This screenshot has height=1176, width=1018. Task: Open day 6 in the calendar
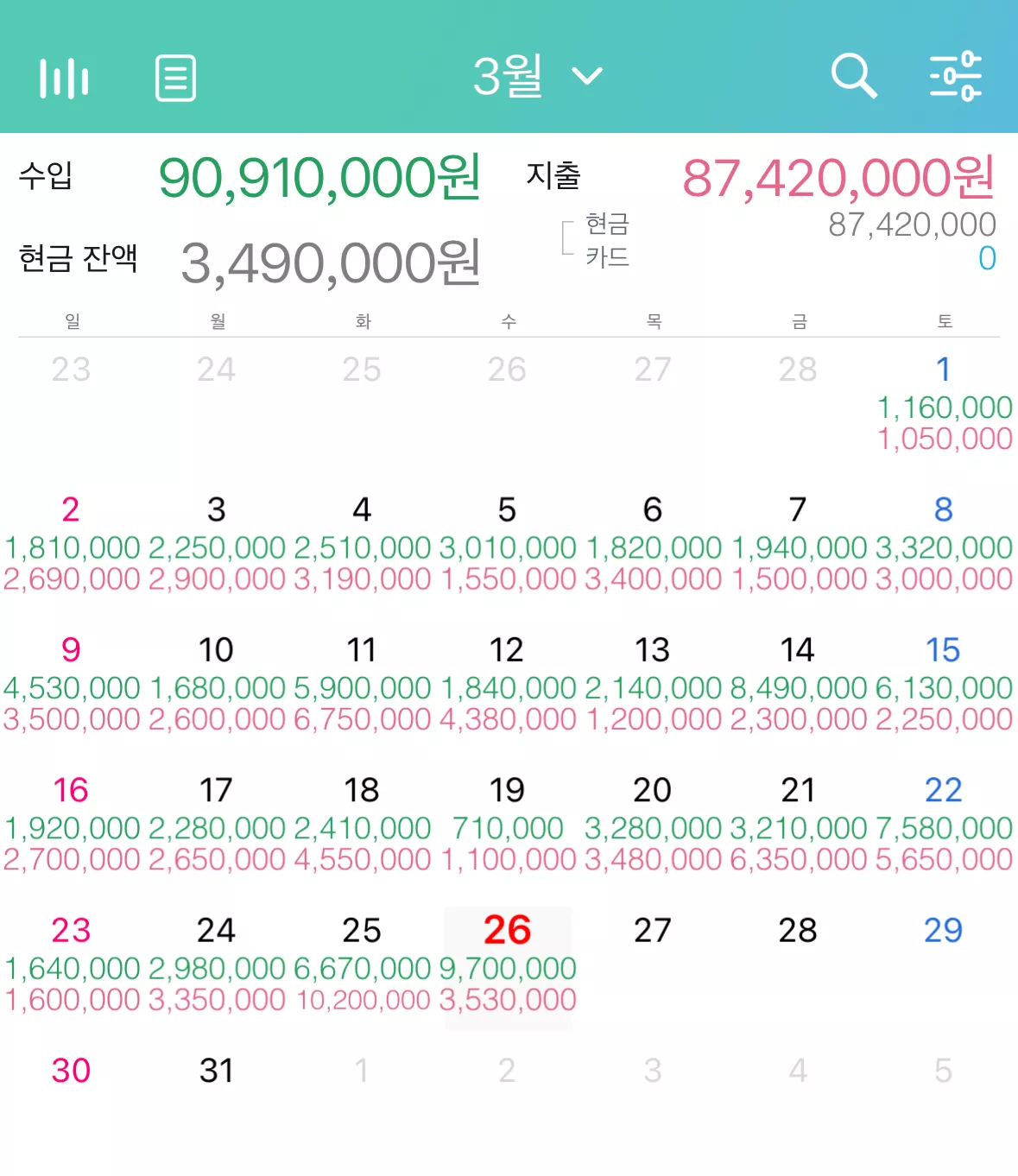tap(653, 544)
